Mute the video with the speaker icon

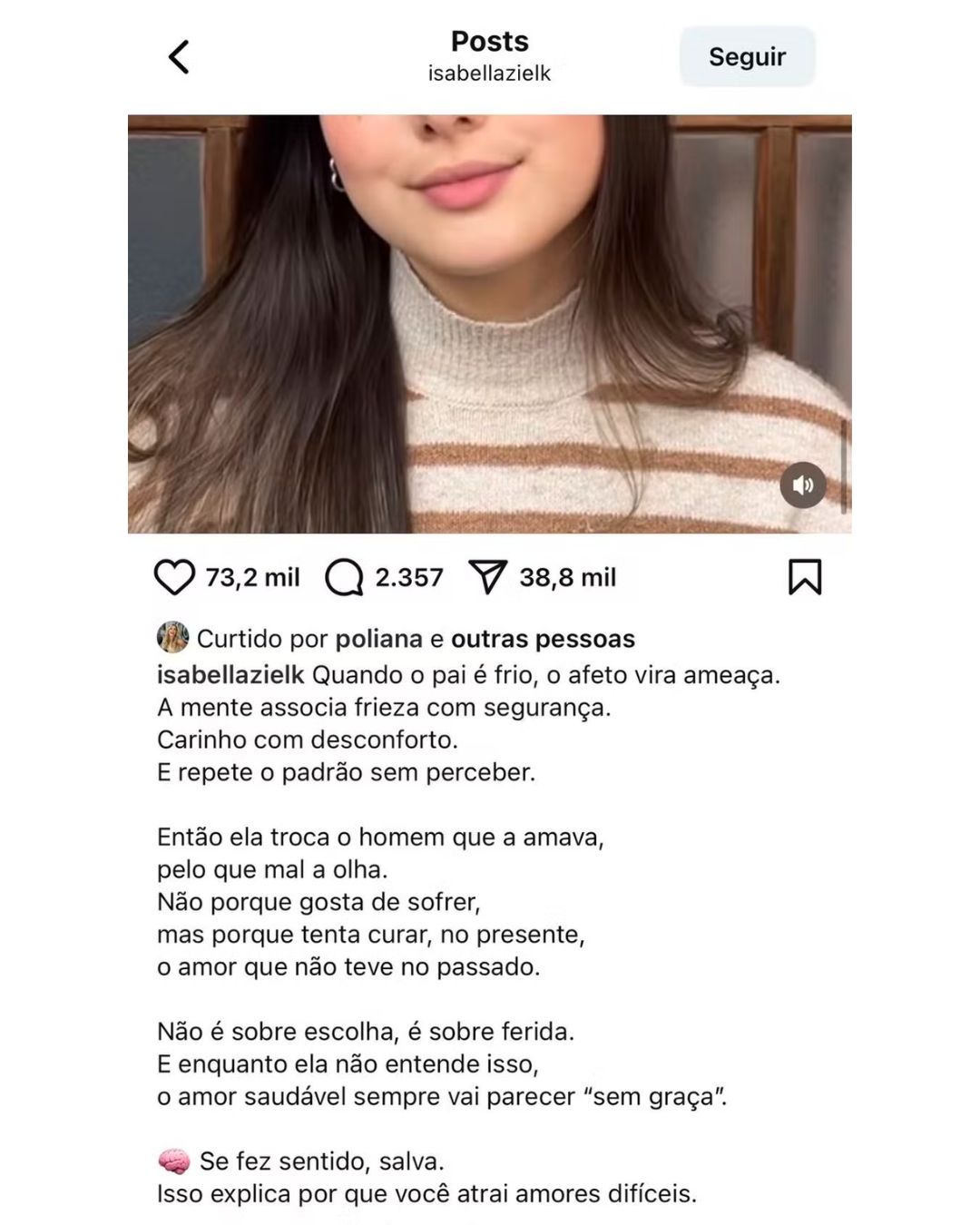[x=803, y=485]
